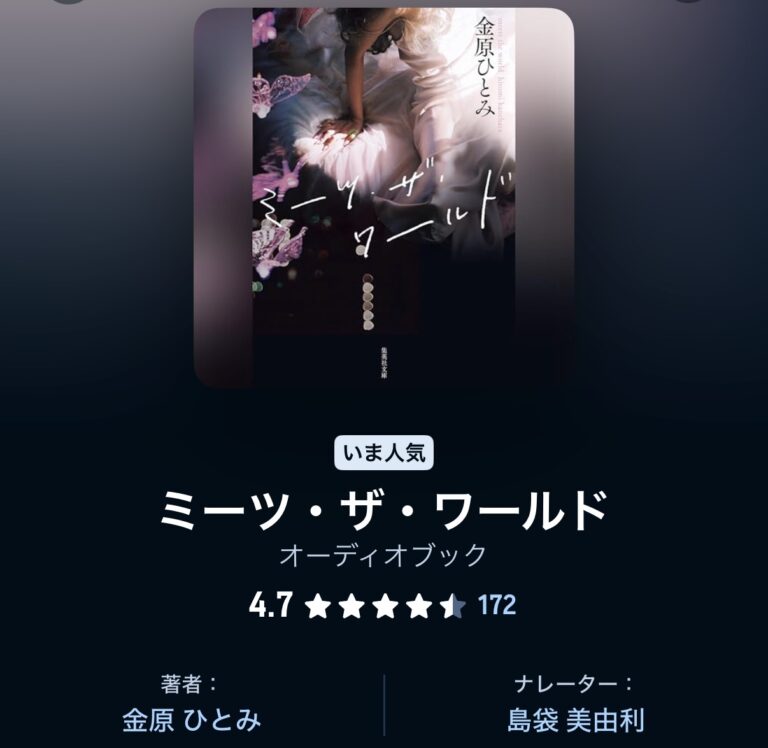Open narrator 島袋 美由利's page
The height and width of the screenshot is (748, 768).
point(575,720)
